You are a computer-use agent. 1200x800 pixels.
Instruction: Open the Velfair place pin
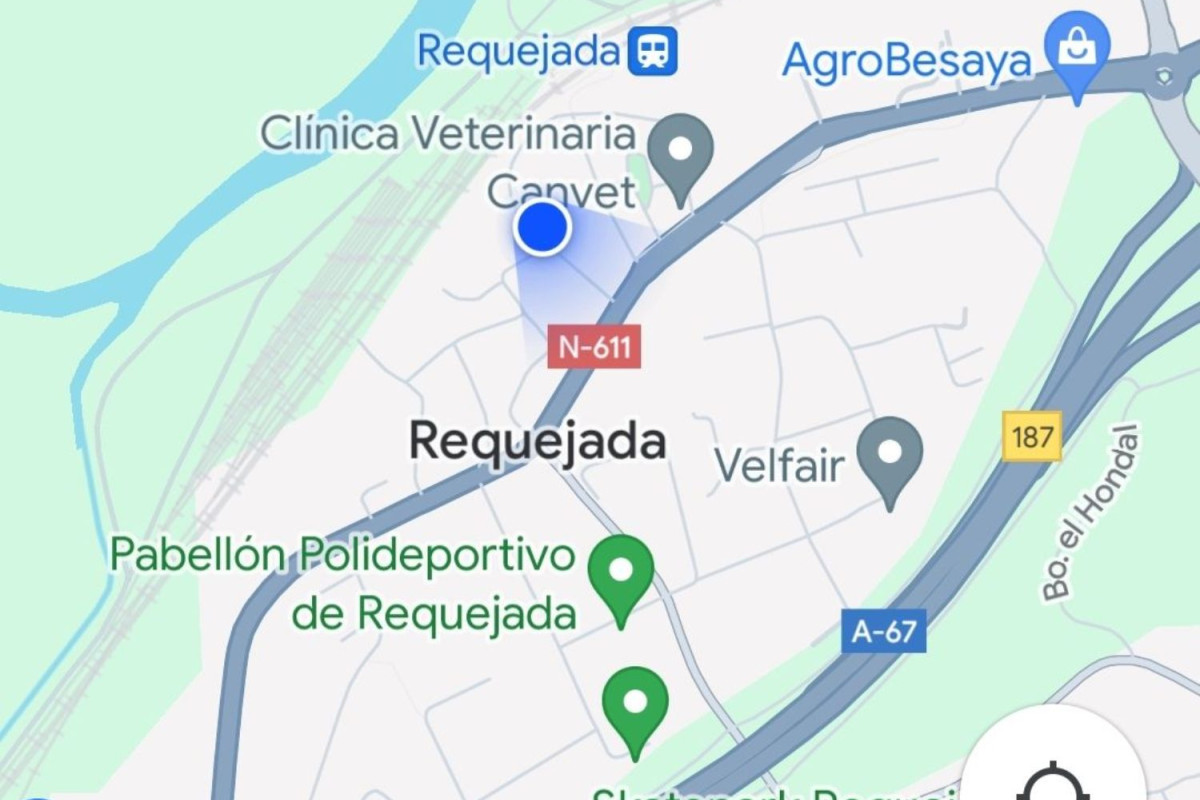pos(890,454)
